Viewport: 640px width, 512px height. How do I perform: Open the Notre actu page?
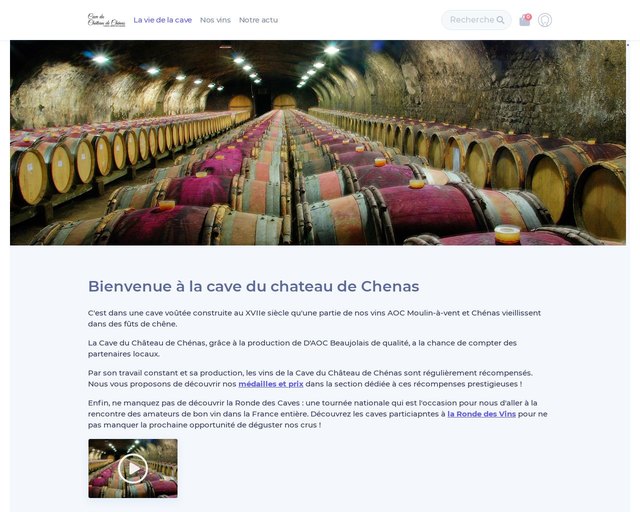pyautogui.click(x=258, y=20)
